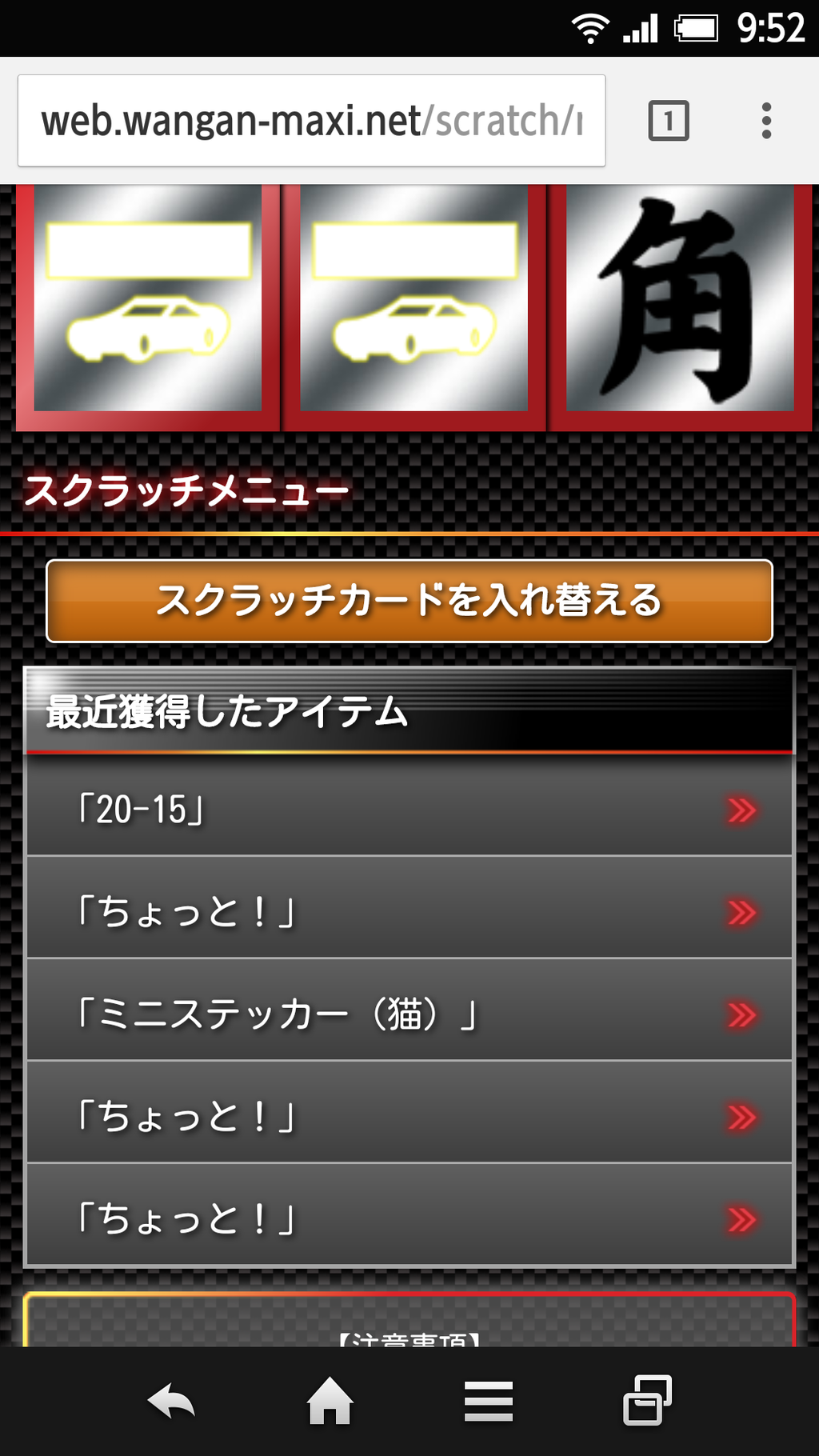Open the 「20-15」 item row
The width and height of the screenshot is (819, 1456).
(409, 806)
